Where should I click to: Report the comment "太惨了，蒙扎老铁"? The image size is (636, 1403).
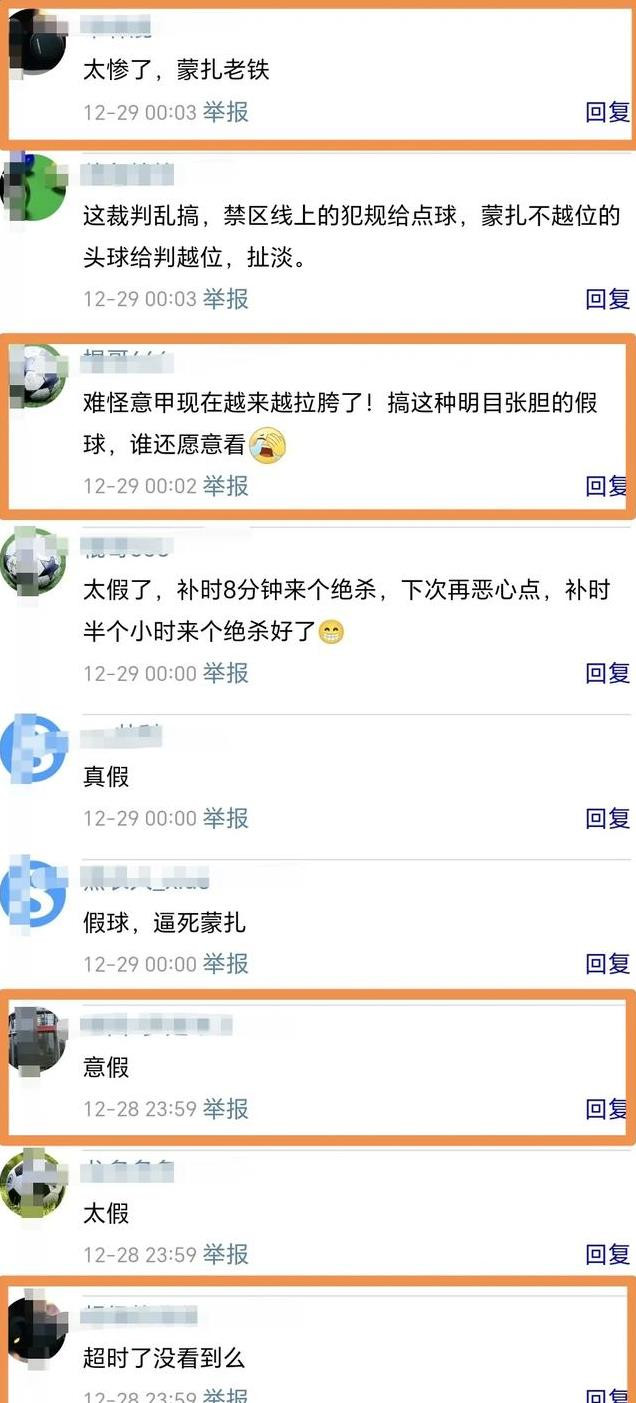226,112
